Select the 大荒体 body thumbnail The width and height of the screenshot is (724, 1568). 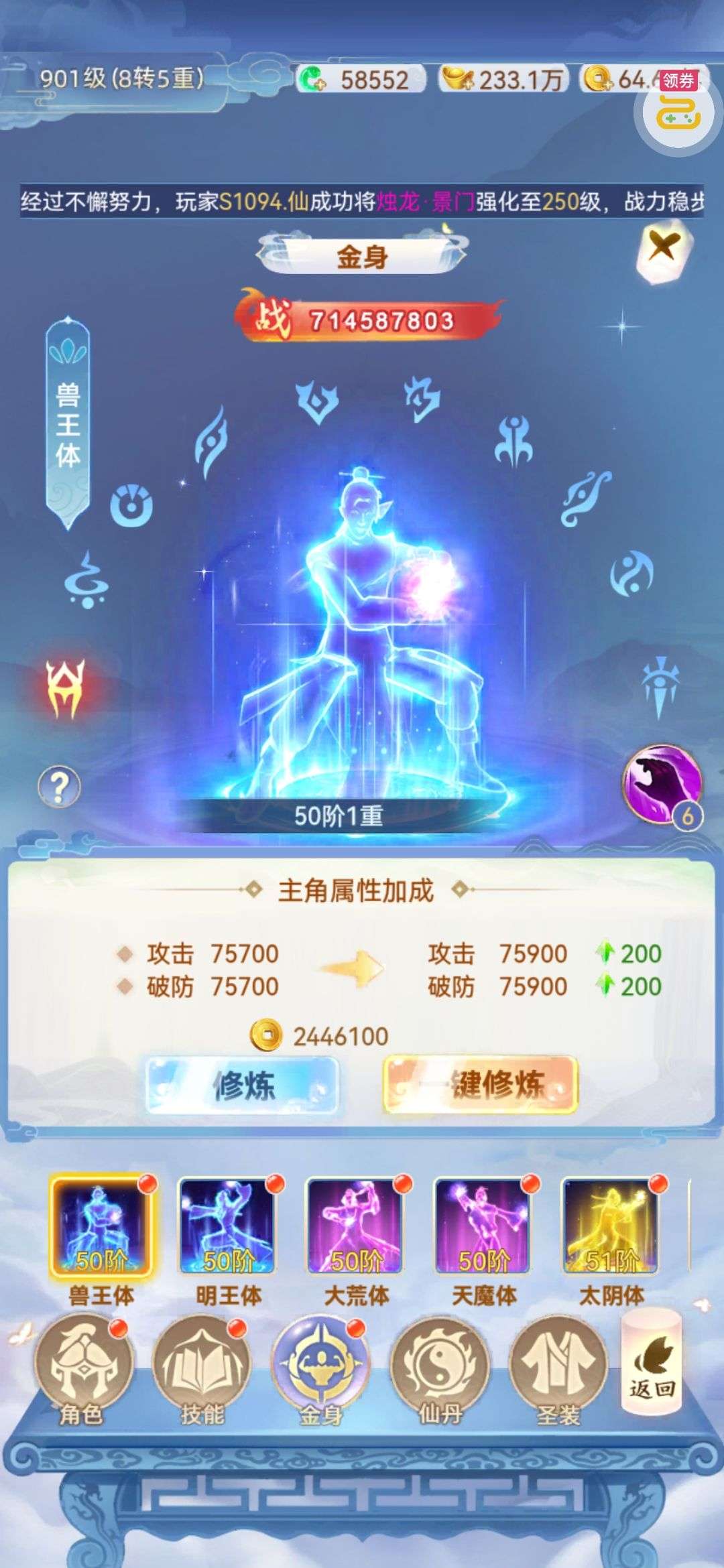(x=356, y=1226)
